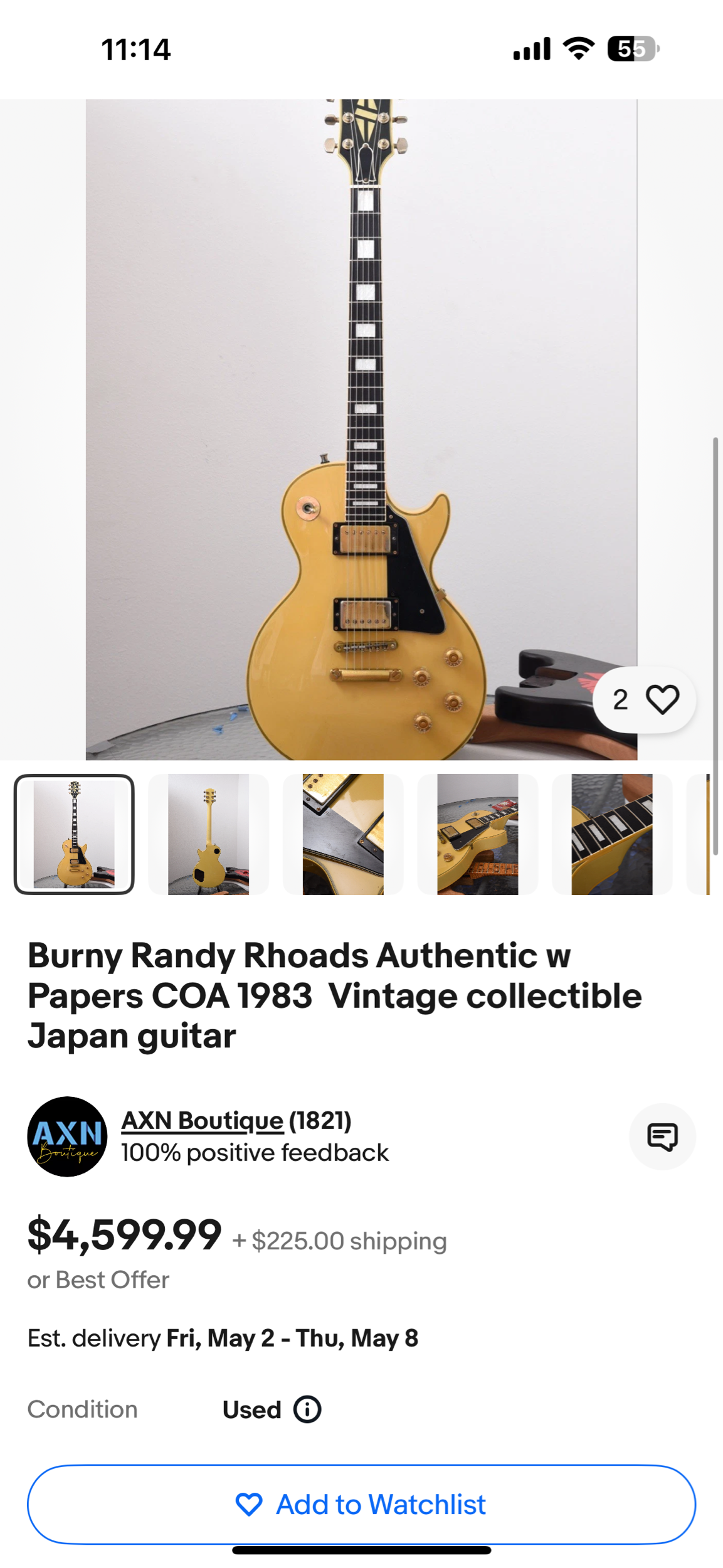Viewport: 723px width, 1568px height.
Task: Show info about the Used condition
Action: tap(307, 1409)
